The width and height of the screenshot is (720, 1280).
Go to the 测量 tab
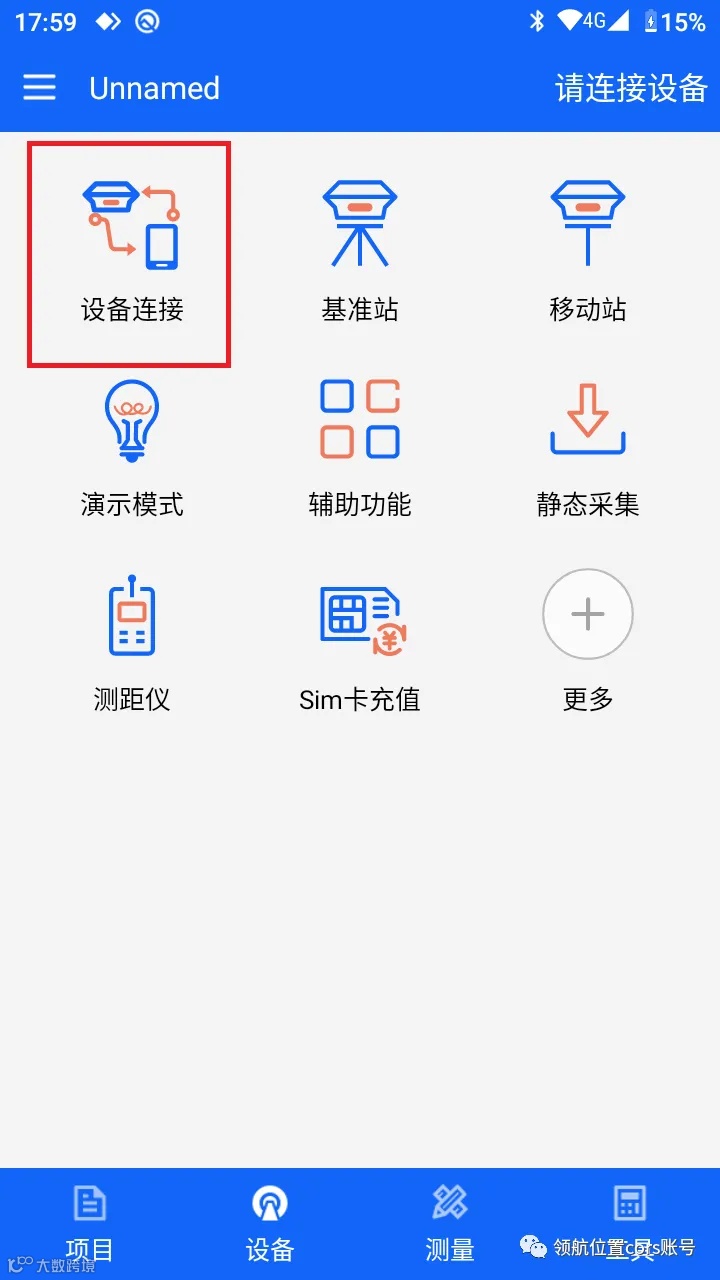[450, 1222]
